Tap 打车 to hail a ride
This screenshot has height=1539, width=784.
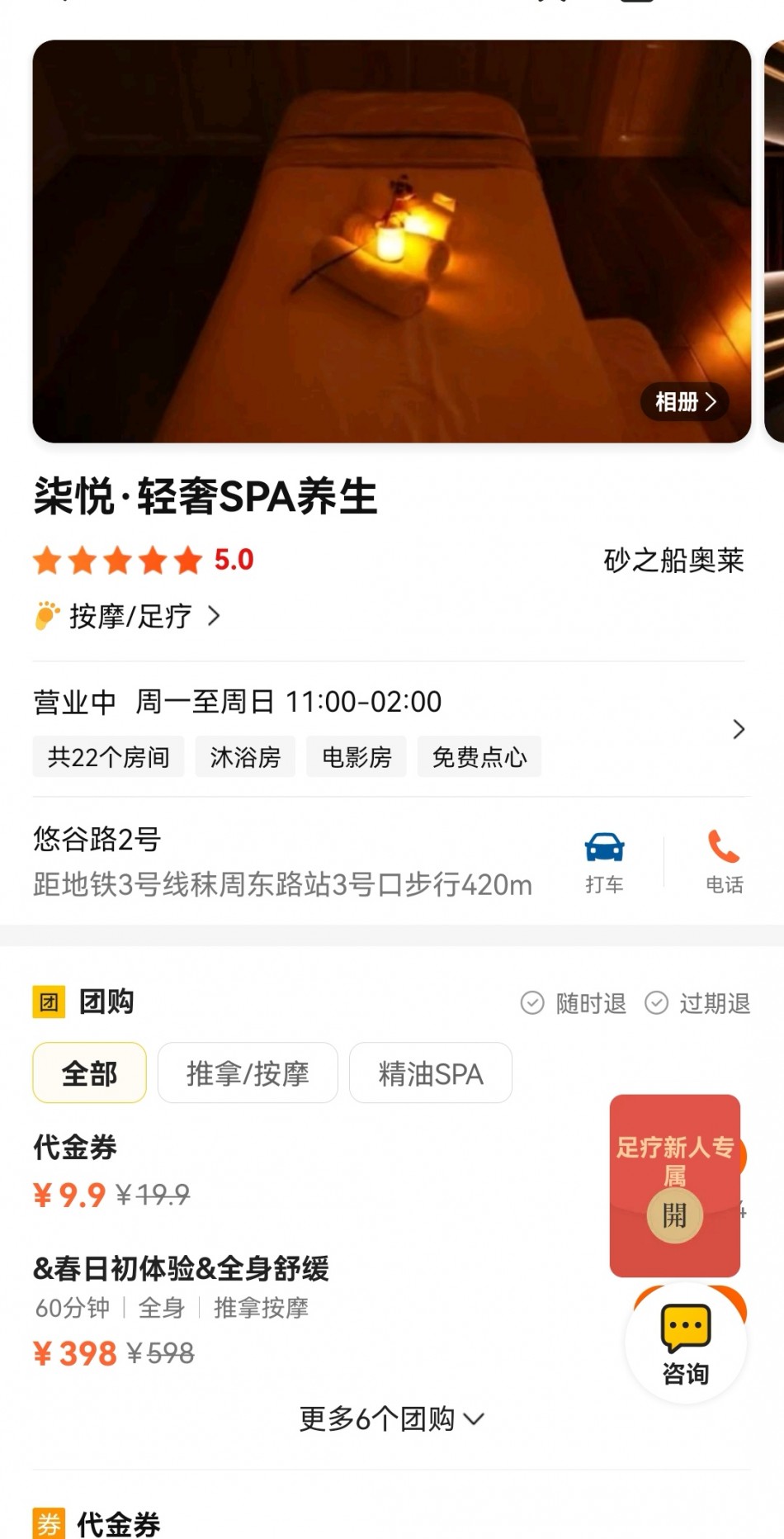[x=604, y=862]
